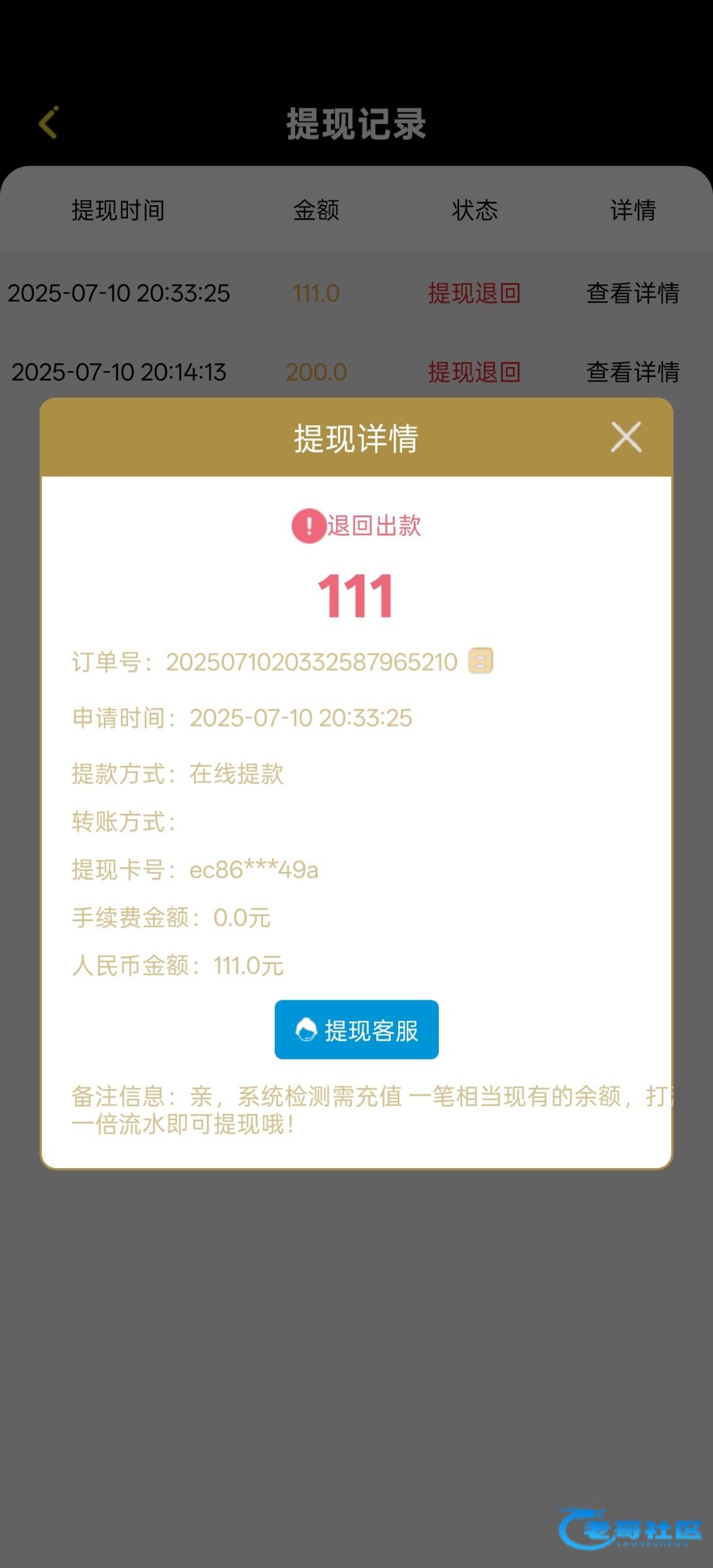Go back from 提现记录 page
Viewport: 713px width, 1568px height.
[49, 123]
